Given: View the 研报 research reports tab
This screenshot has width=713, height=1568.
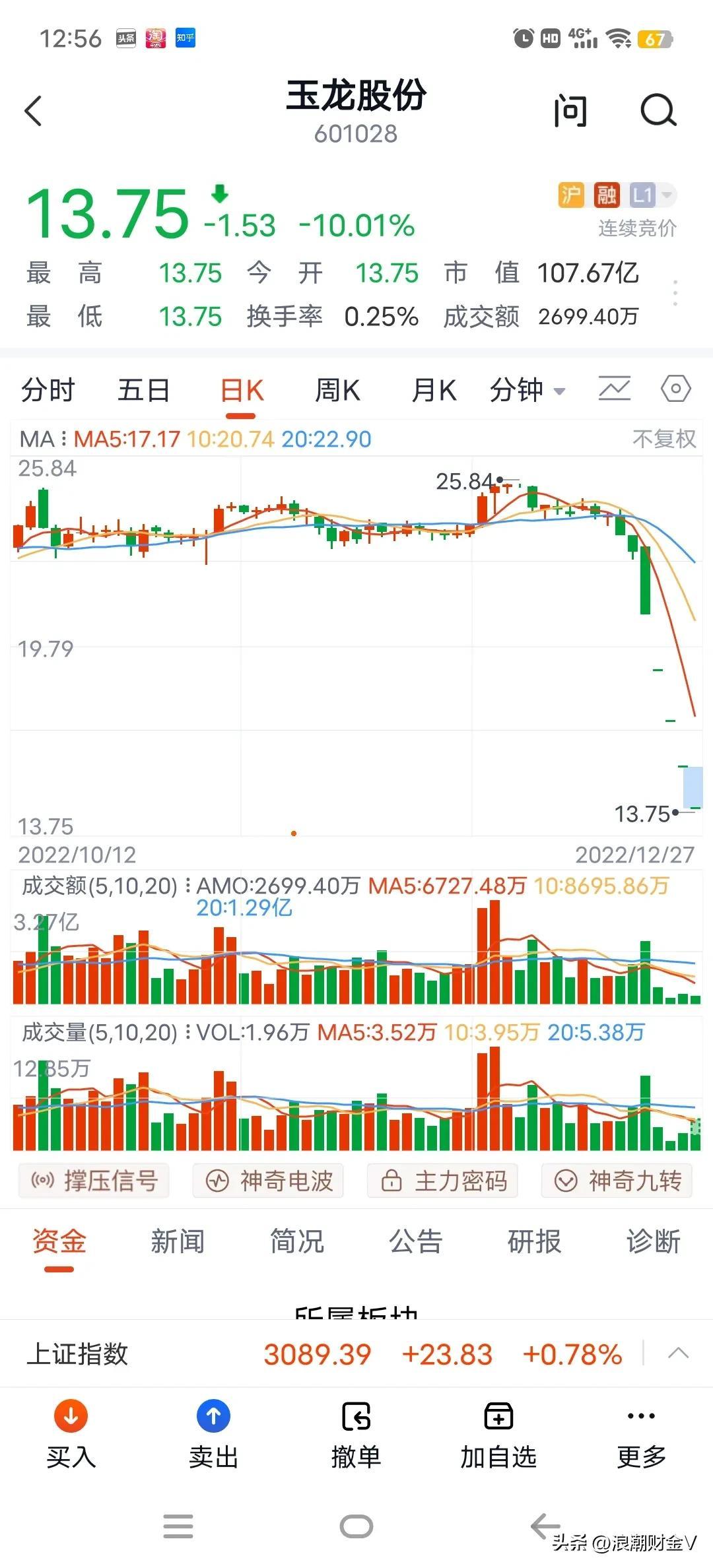Looking at the screenshot, I should click(534, 1241).
